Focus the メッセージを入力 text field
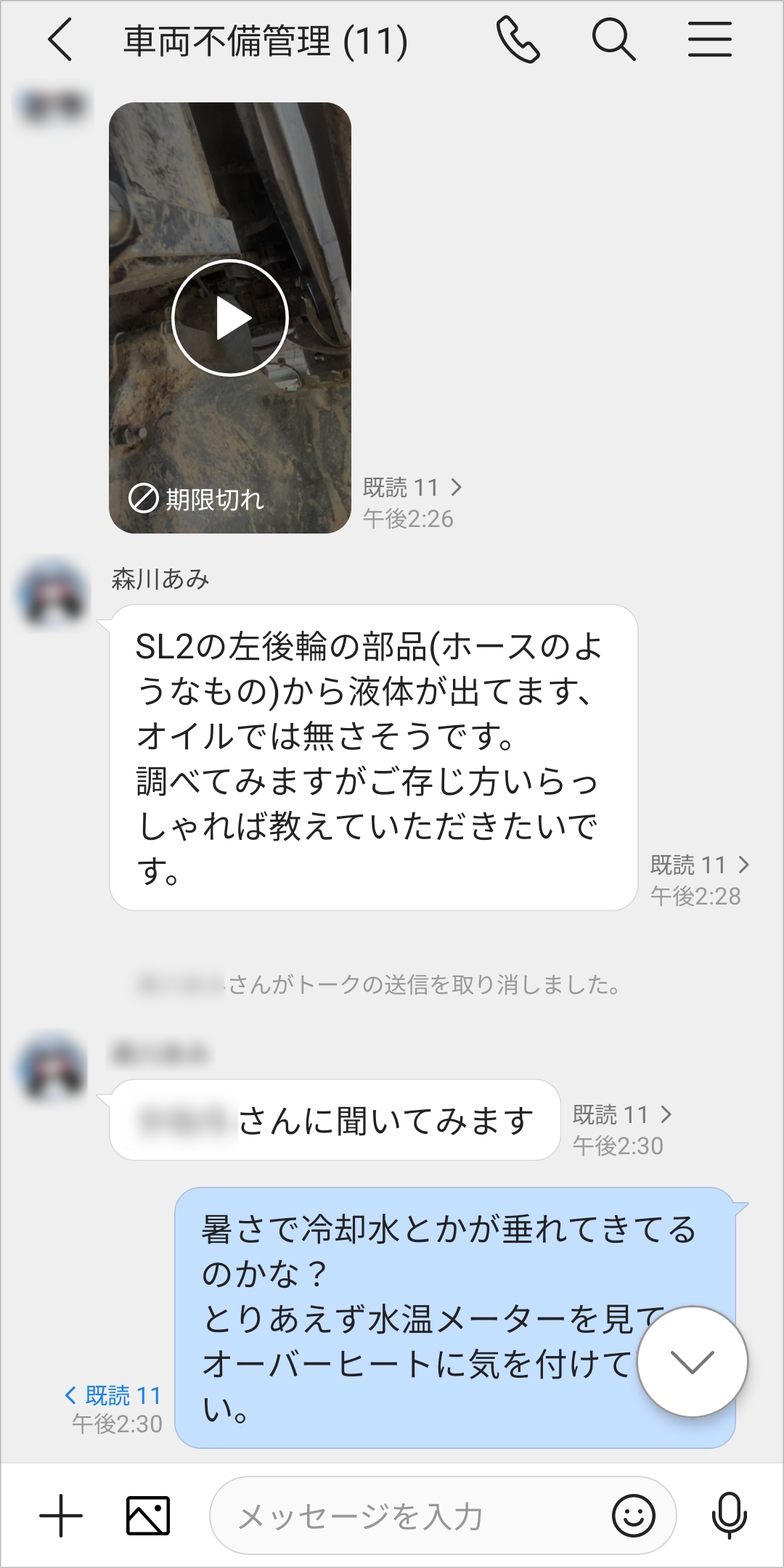 tap(407, 1516)
